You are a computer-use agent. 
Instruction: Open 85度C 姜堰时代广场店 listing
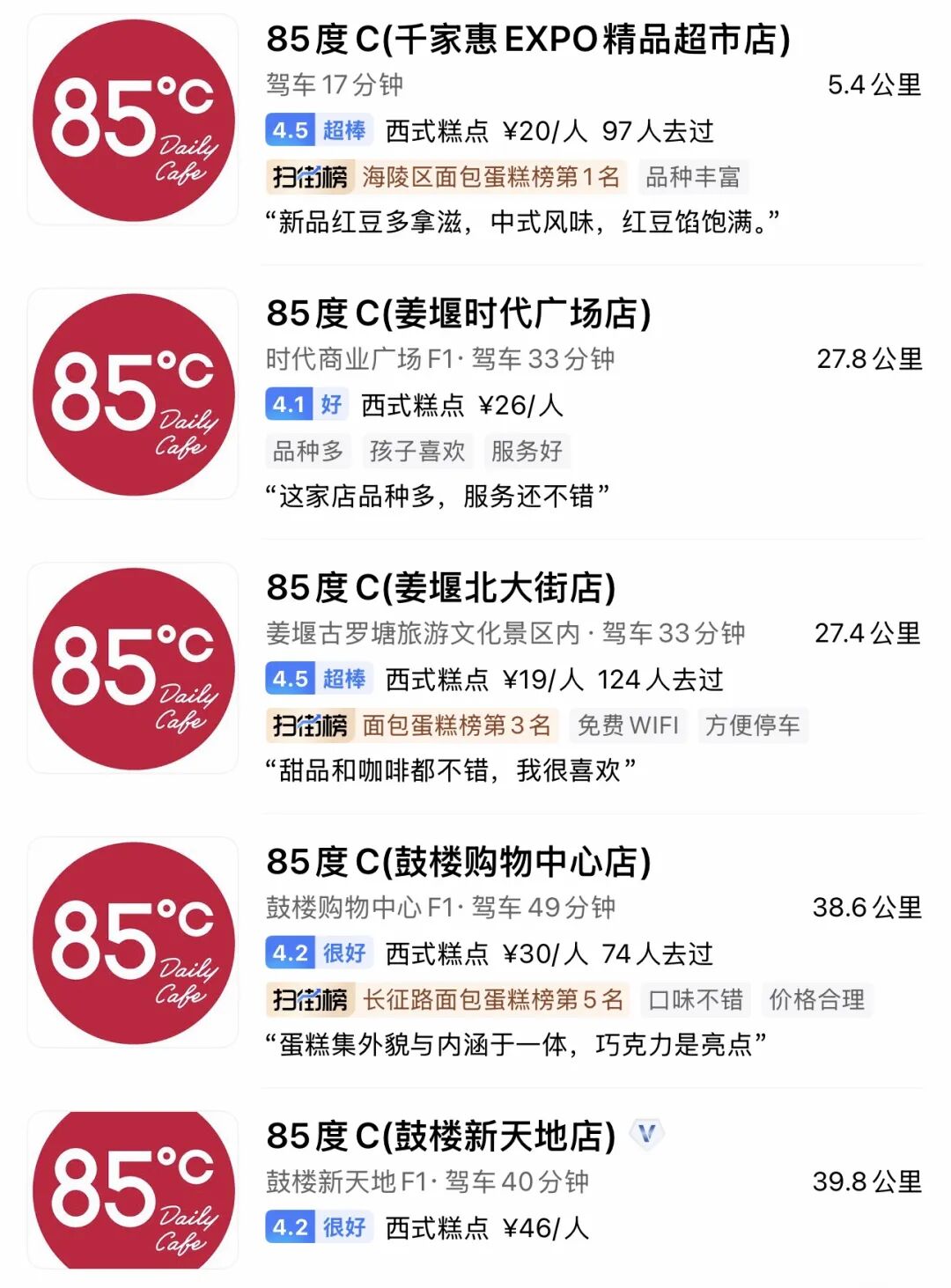(459, 313)
